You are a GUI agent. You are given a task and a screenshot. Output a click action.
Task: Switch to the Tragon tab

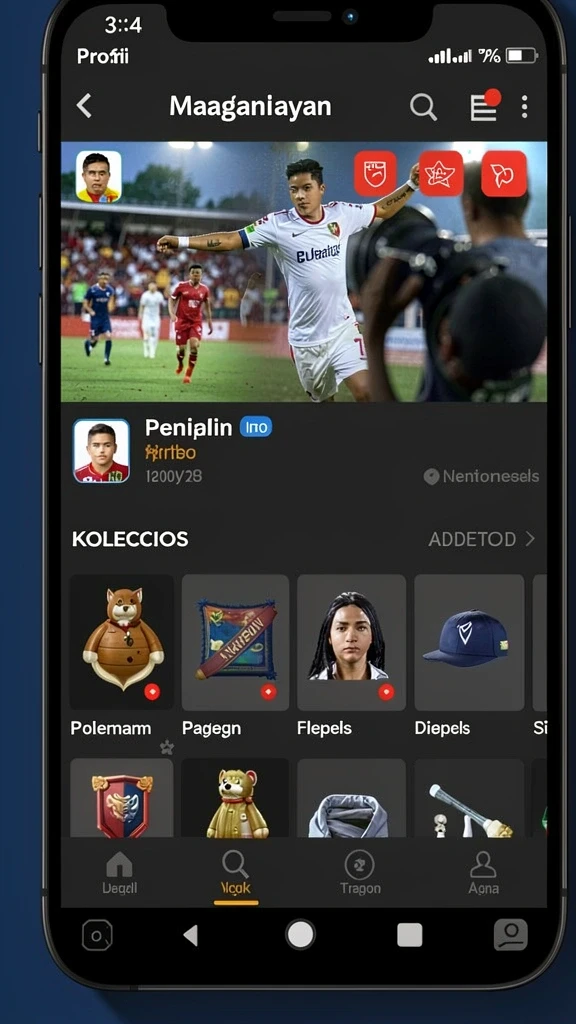click(x=360, y=874)
